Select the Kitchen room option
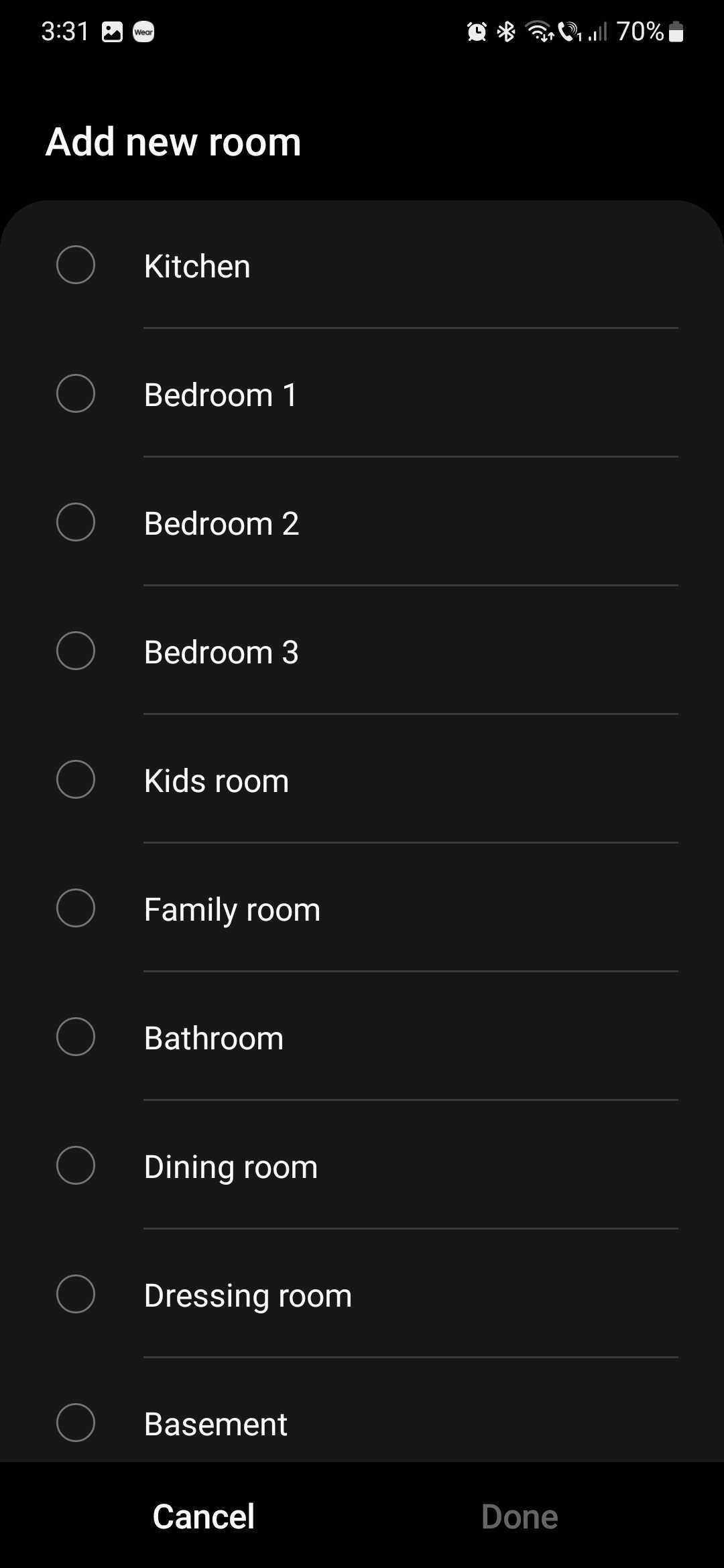The height and width of the screenshot is (1568, 724). click(76, 265)
